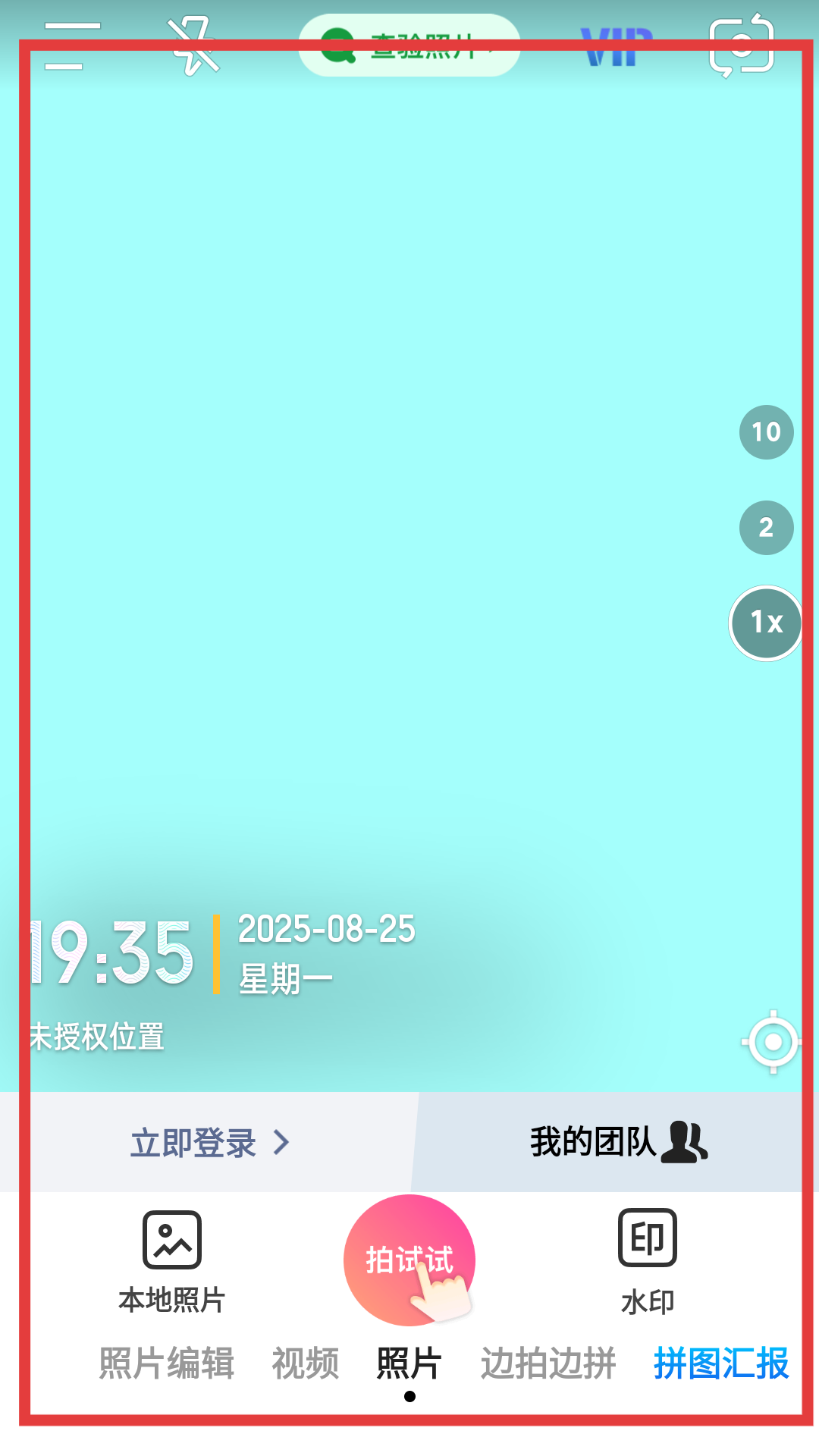Refresh the location with the target icon
Image resolution: width=819 pixels, height=1456 pixels.
click(x=773, y=1042)
